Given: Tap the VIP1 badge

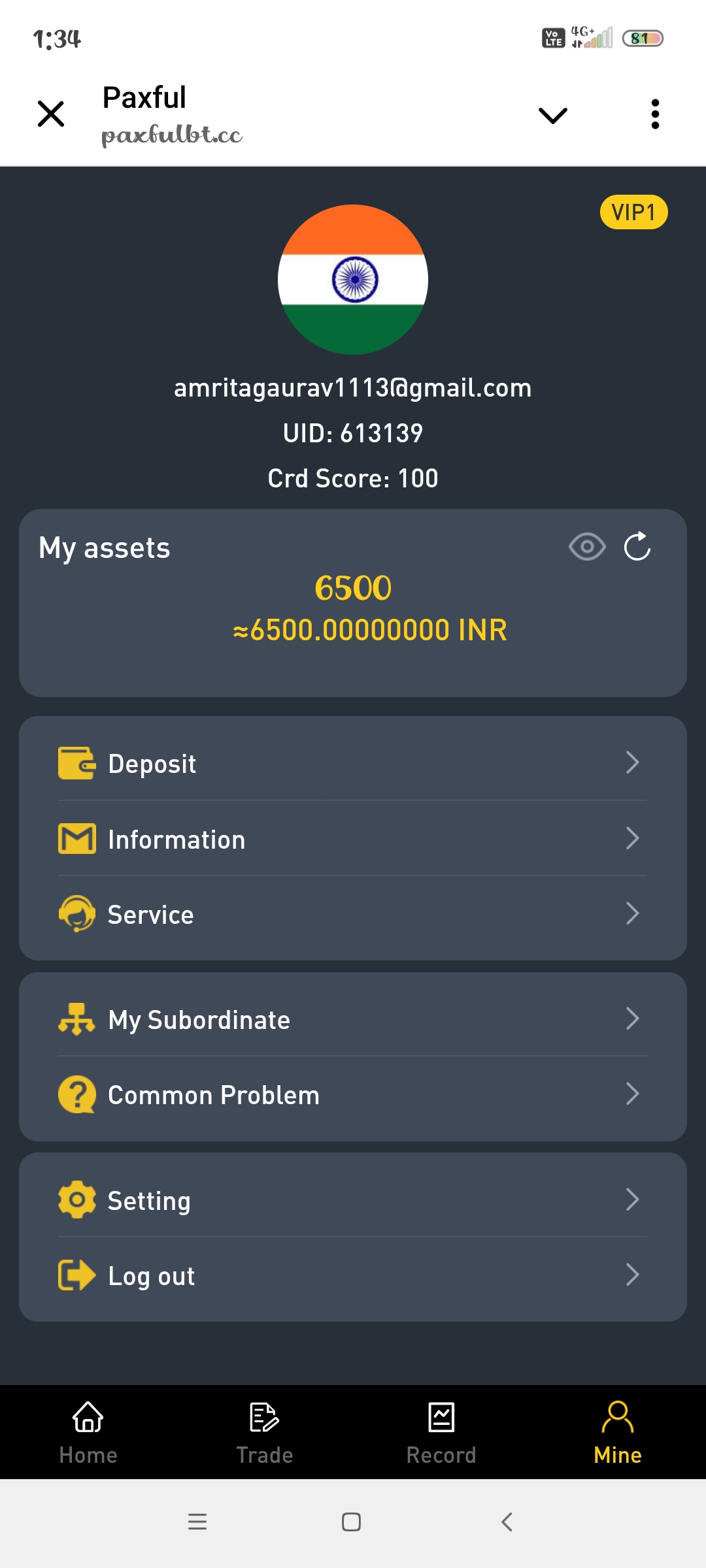Looking at the screenshot, I should (633, 212).
